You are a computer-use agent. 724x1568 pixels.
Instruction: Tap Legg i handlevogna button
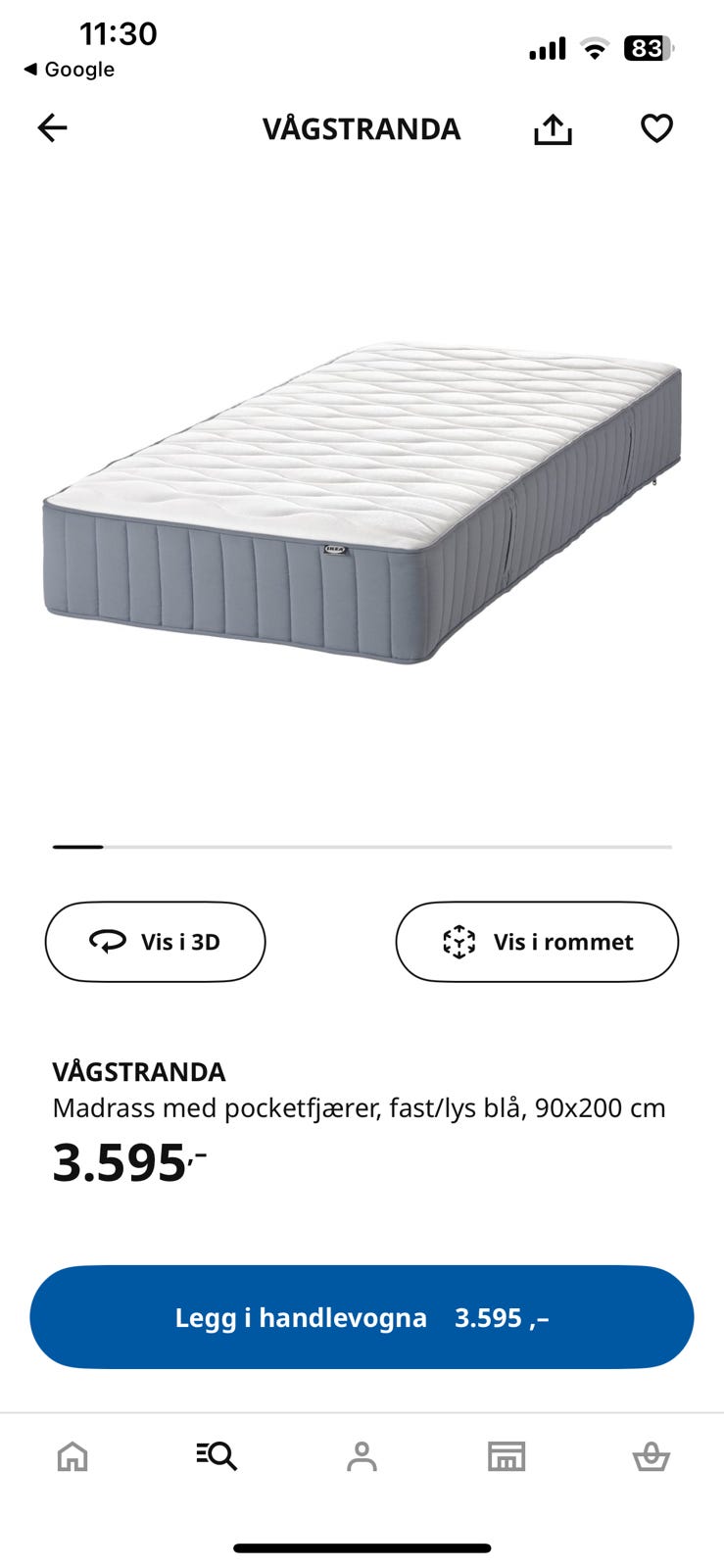pyautogui.click(x=362, y=1317)
